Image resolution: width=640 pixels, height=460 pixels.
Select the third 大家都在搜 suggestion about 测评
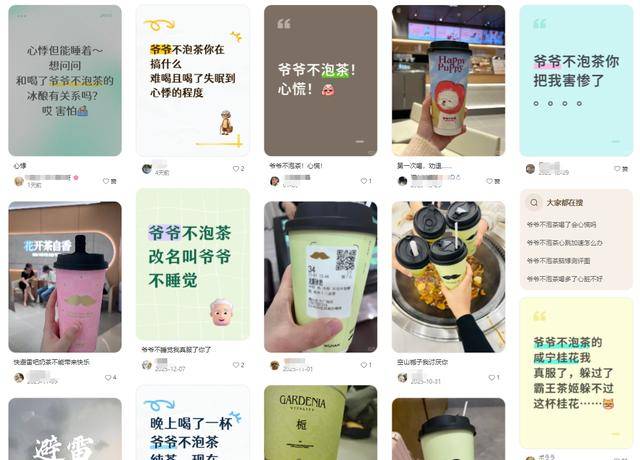561,261
